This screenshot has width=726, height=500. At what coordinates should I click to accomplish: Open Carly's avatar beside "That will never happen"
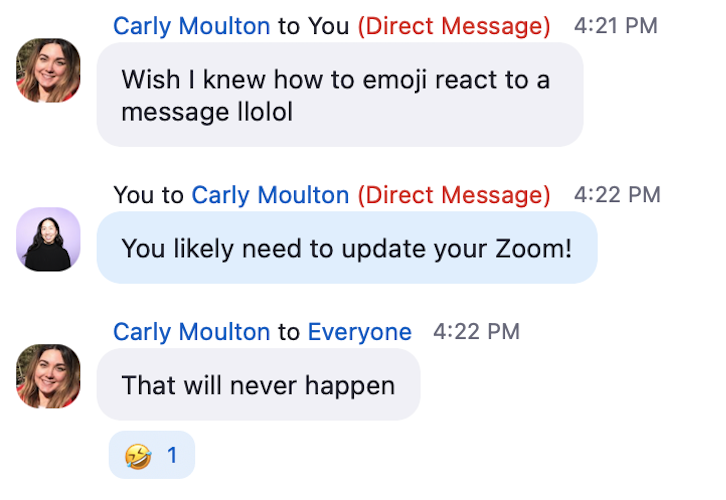(x=48, y=377)
